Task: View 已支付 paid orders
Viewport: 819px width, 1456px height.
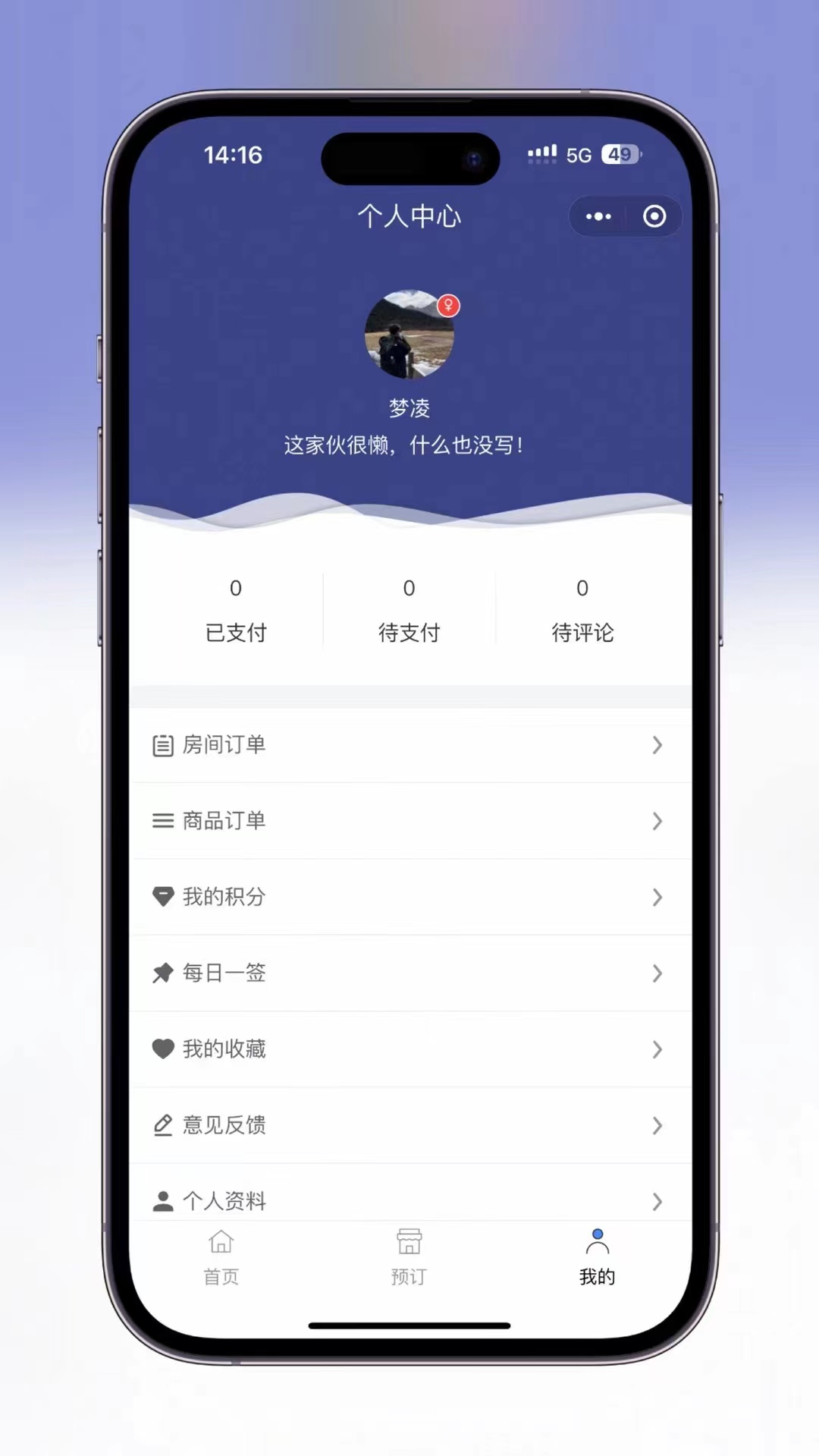Action: tap(236, 612)
